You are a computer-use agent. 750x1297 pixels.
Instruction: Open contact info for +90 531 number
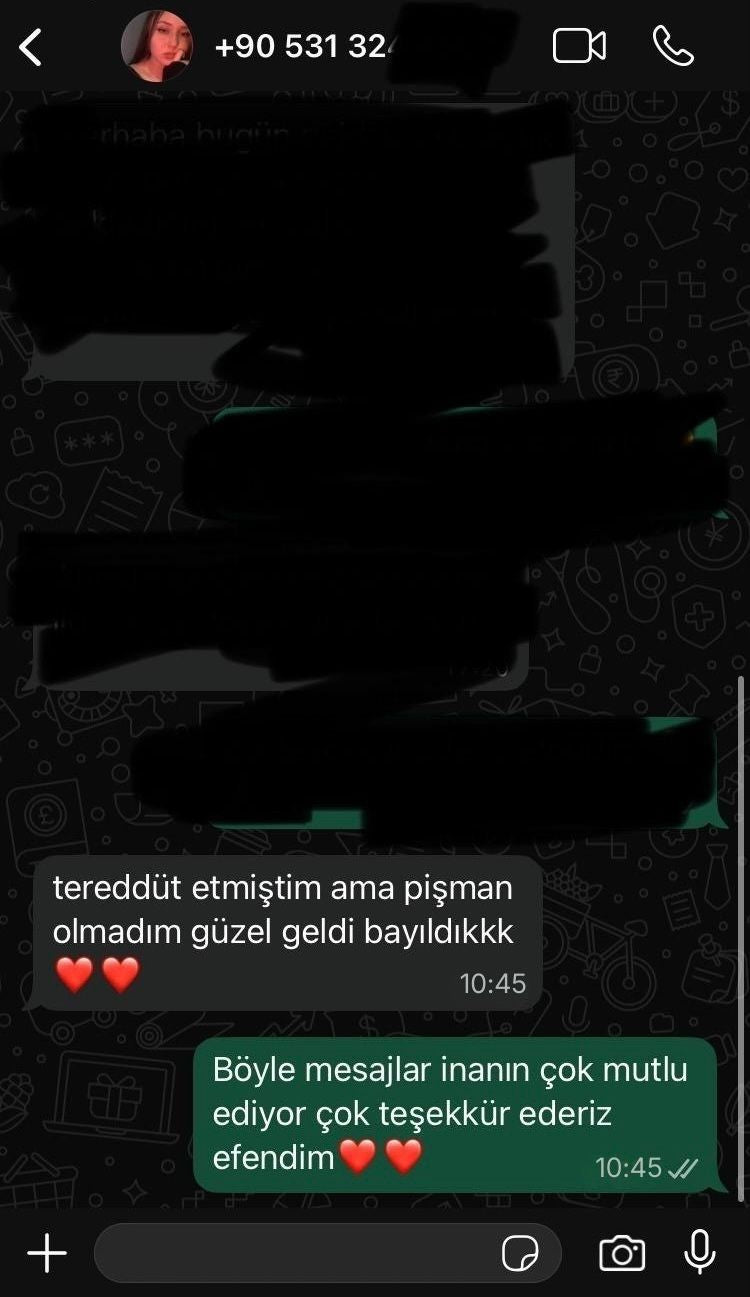point(300,47)
